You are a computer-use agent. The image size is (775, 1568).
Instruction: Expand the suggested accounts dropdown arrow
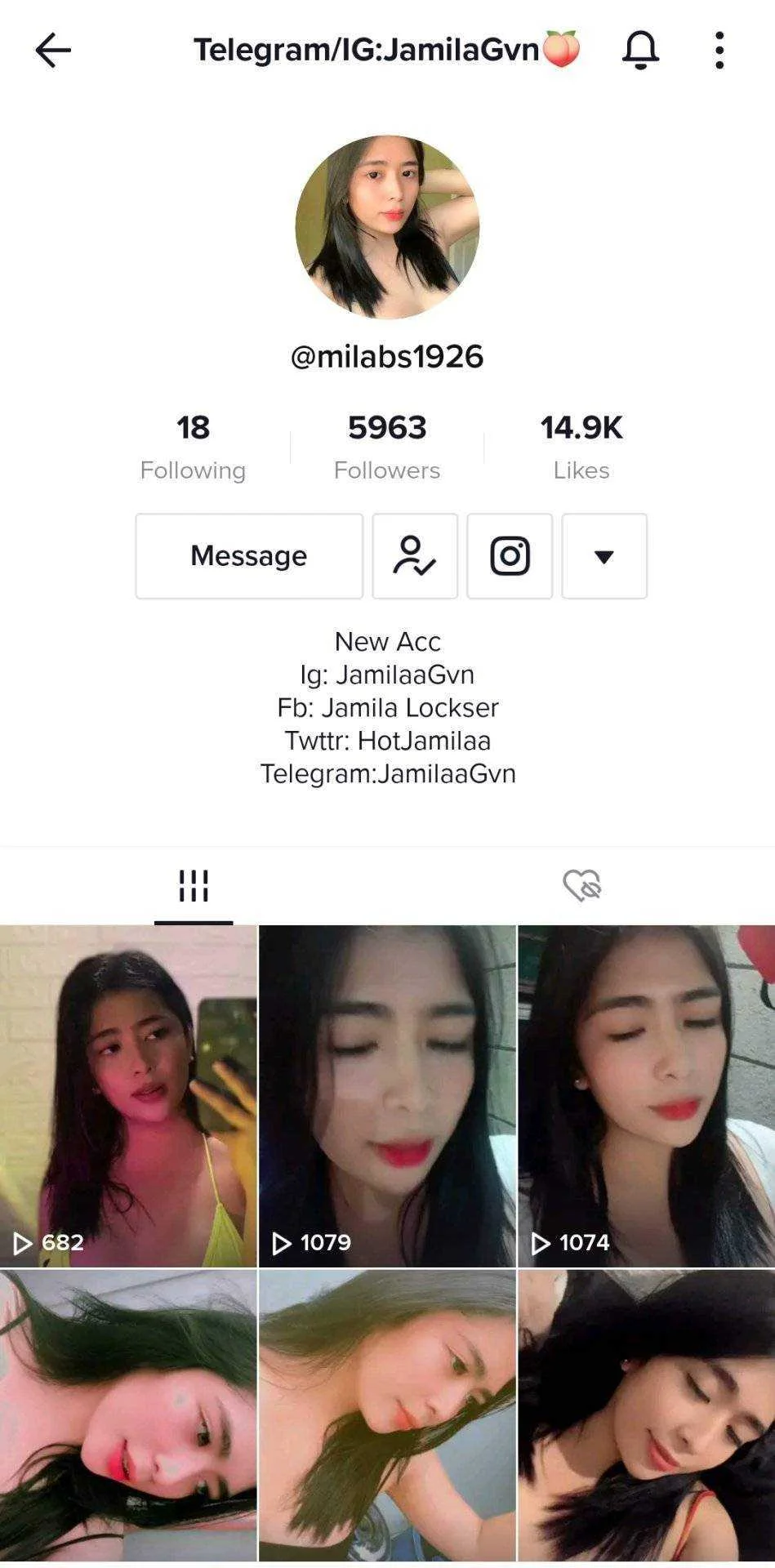pyautogui.click(x=604, y=556)
